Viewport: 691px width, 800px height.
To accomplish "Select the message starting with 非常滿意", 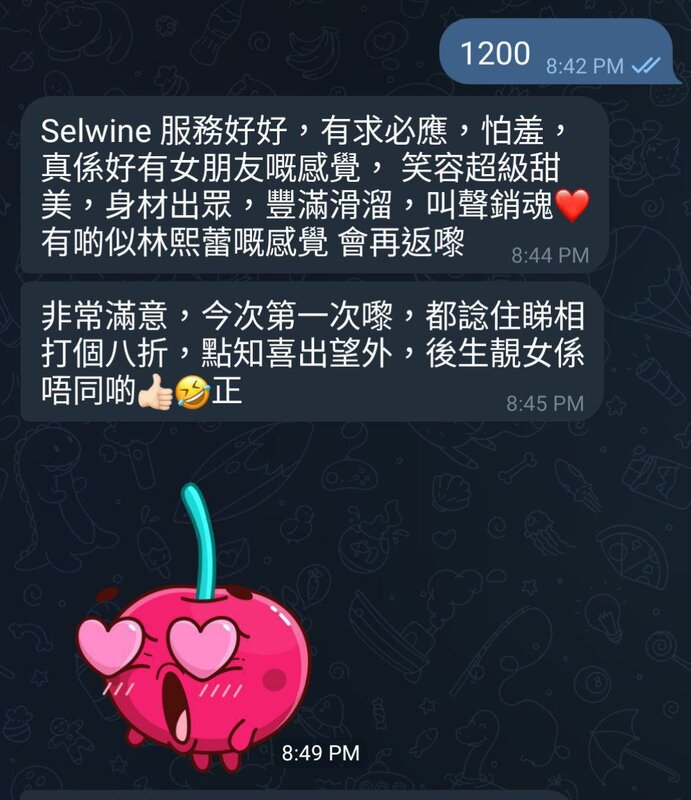I will pos(312,352).
